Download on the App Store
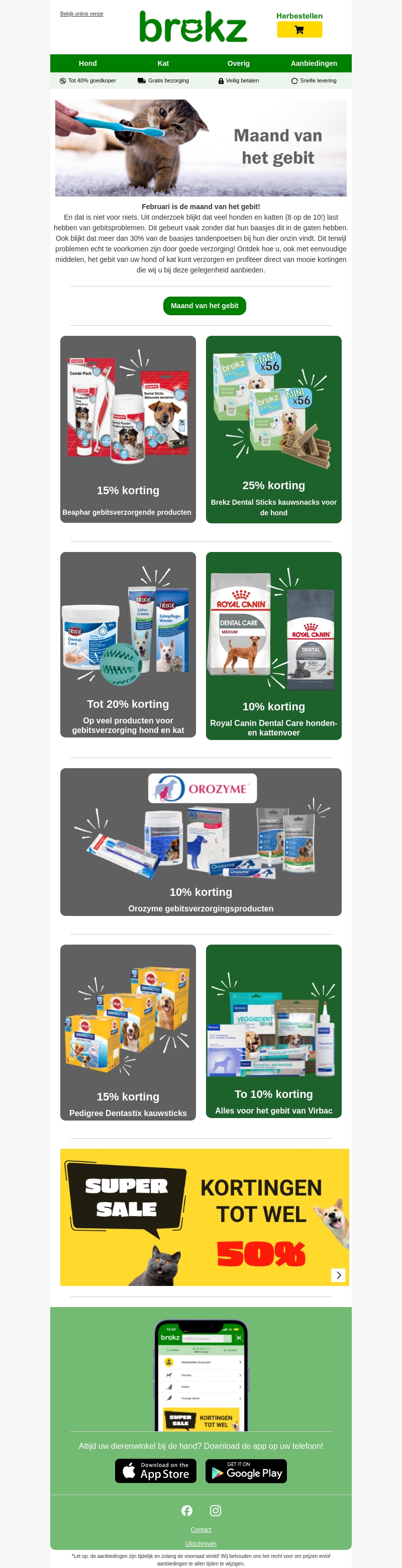Image resolution: width=402 pixels, height=1568 pixels. pyautogui.click(x=156, y=1471)
